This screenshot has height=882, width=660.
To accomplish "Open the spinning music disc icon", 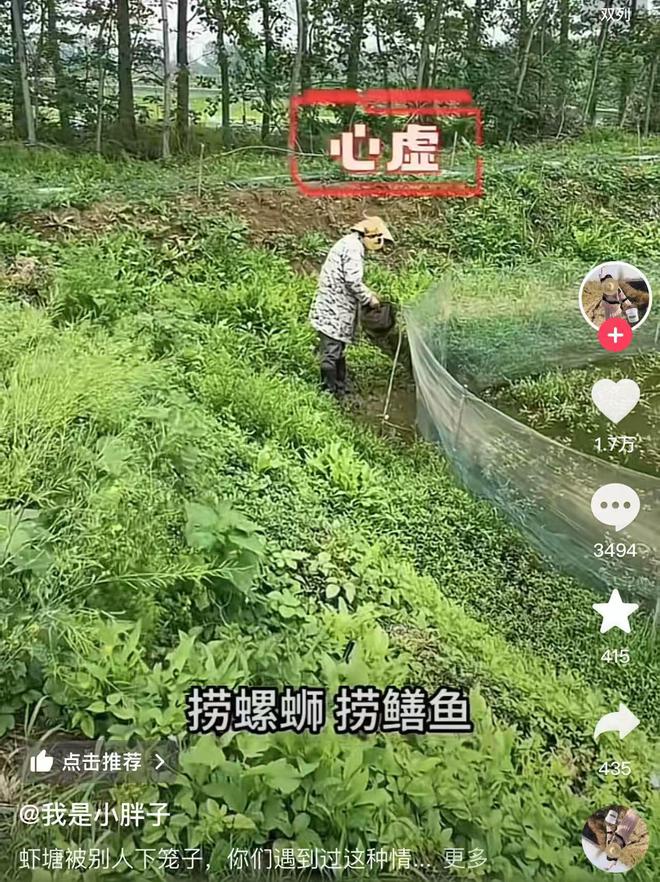I will click(x=615, y=839).
